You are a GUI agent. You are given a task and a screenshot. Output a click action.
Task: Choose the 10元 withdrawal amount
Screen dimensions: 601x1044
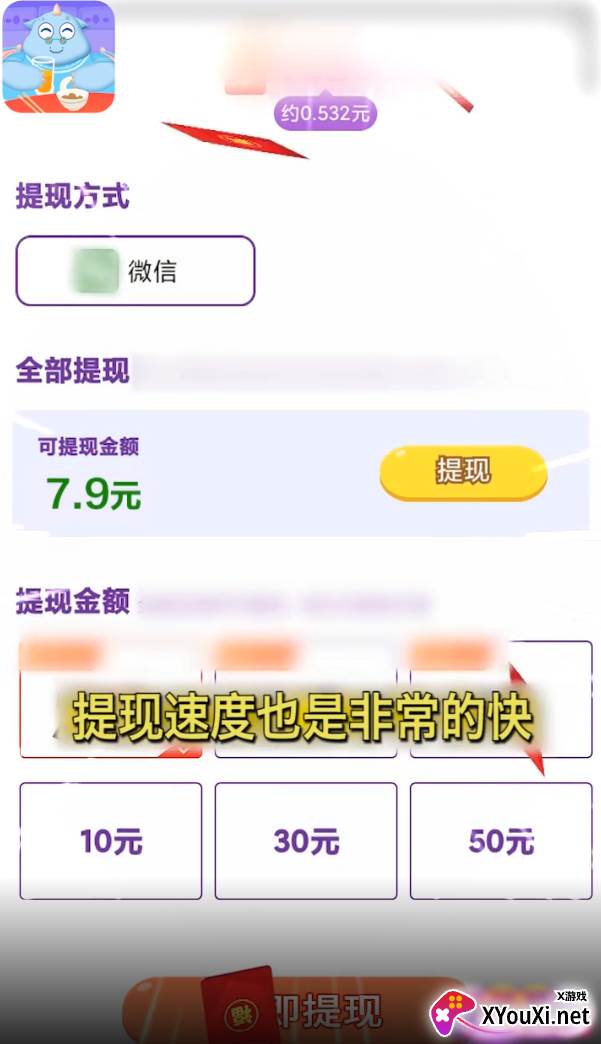(110, 841)
